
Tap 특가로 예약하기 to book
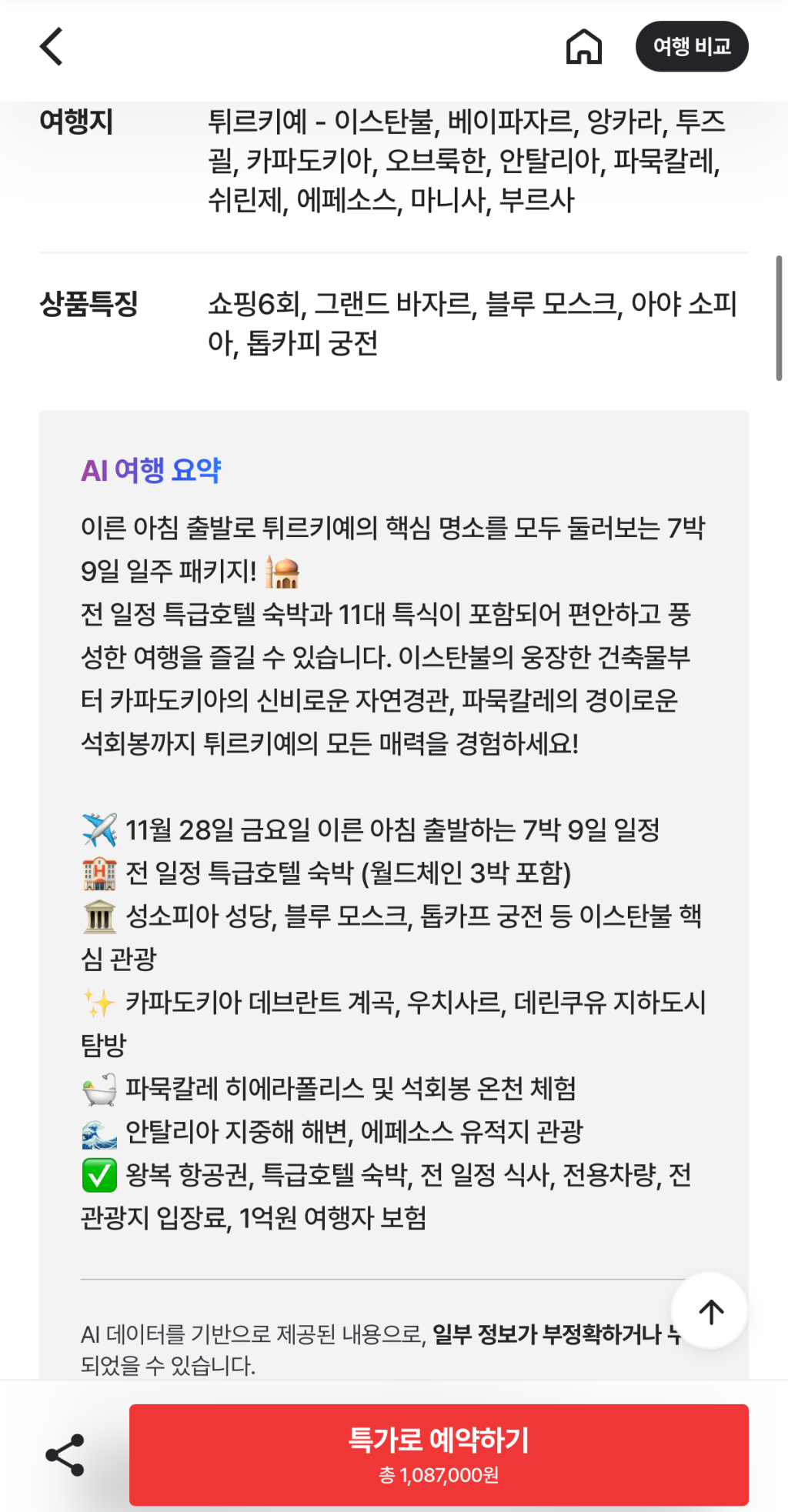(x=439, y=1454)
